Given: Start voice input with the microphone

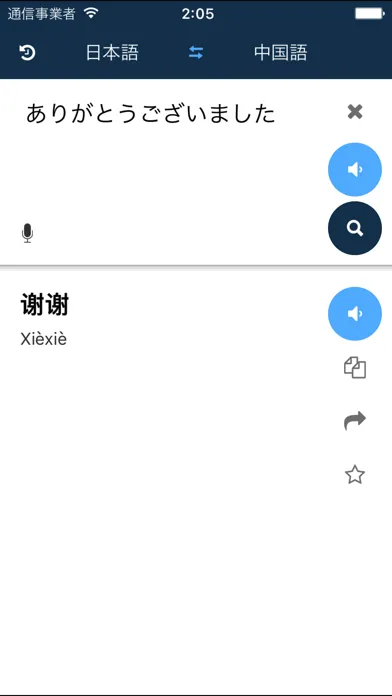Looking at the screenshot, I should (x=28, y=233).
